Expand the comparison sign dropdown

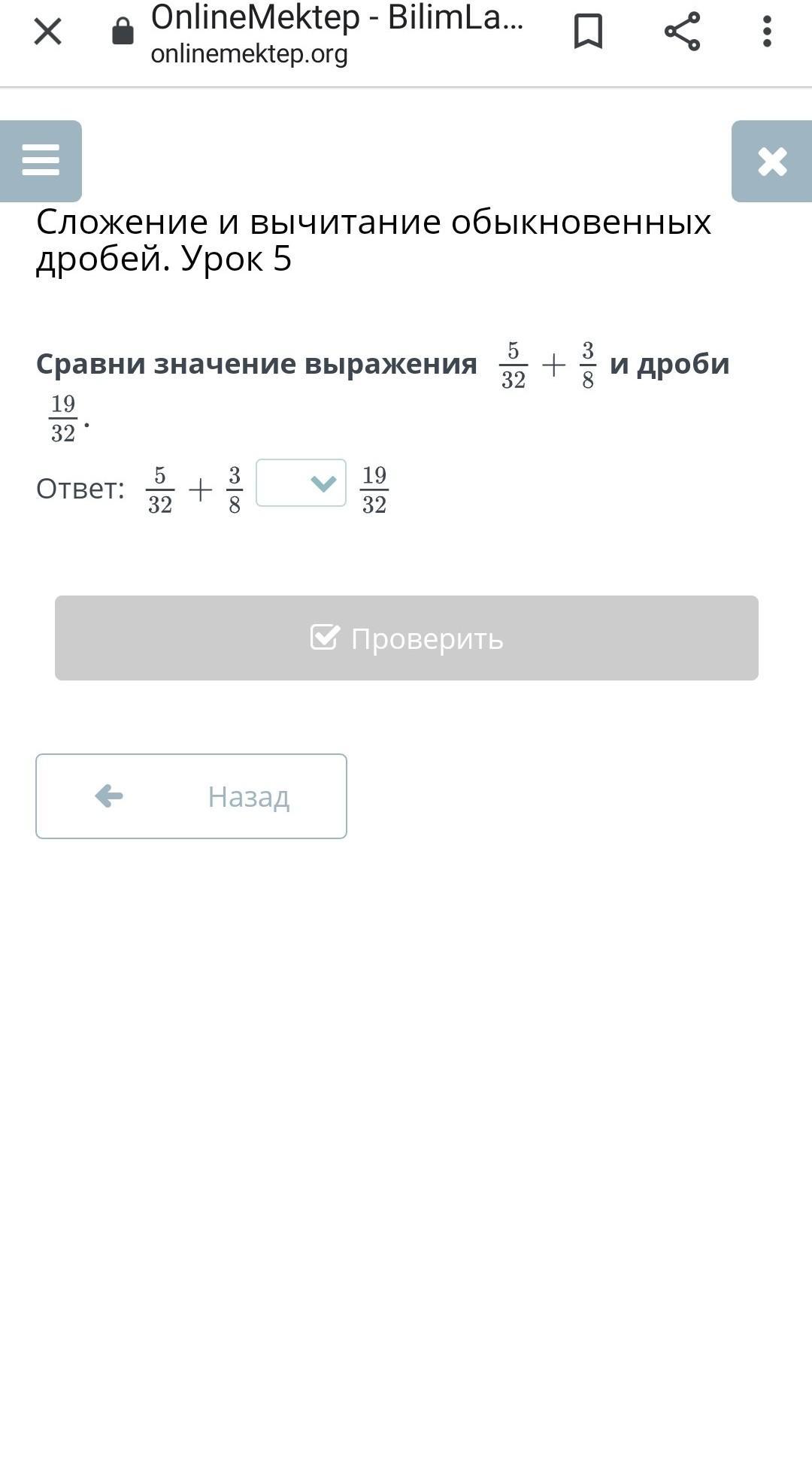[x=301, y=483]
